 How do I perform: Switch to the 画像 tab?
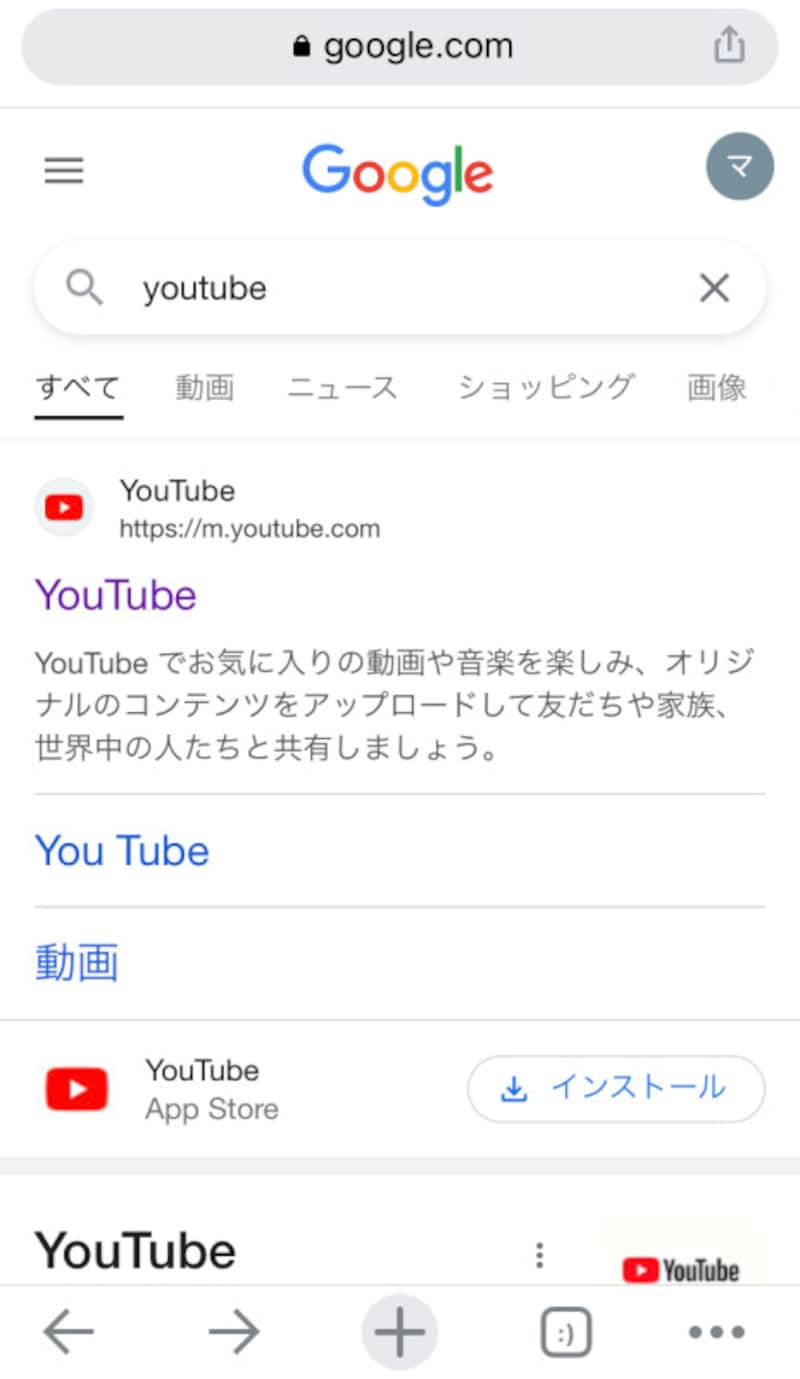717,387
